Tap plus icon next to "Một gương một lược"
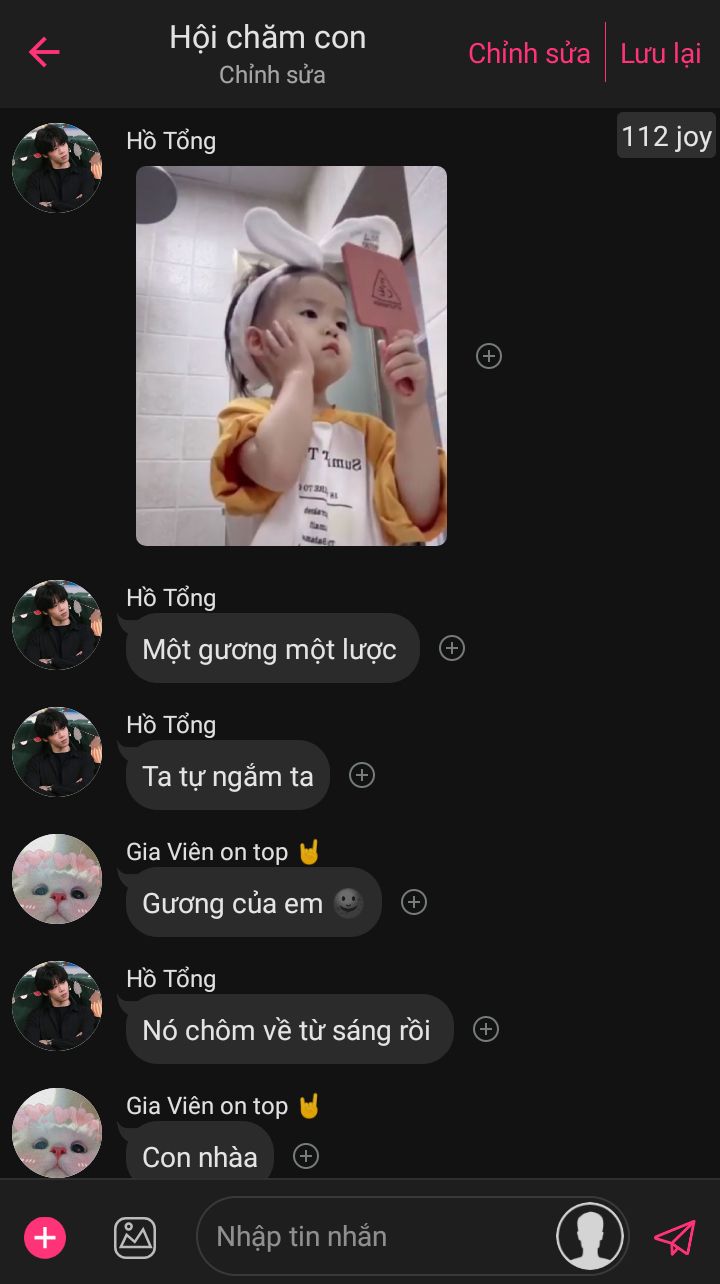The image size is (720, 1284). [452, 649]
